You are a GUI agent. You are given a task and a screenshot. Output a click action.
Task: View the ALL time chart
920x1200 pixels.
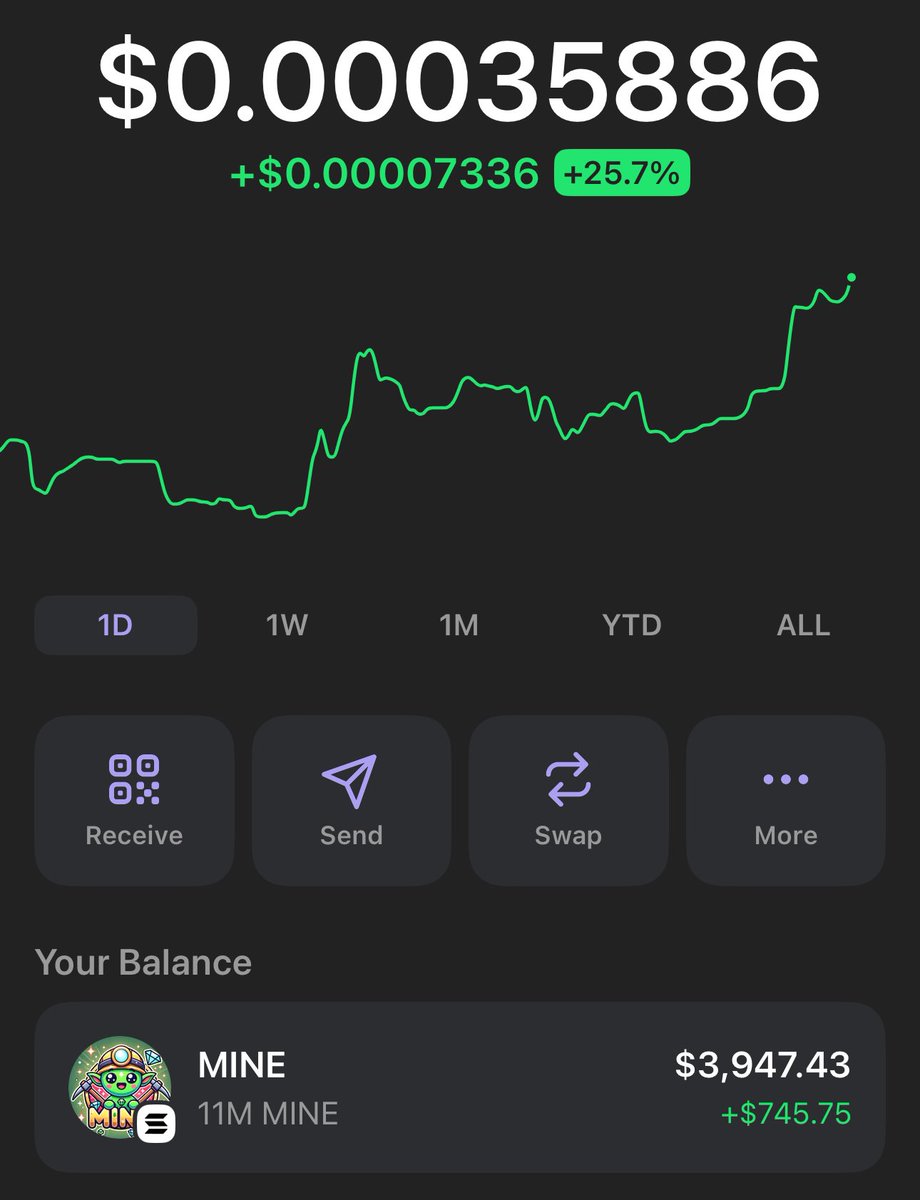tap(803, 626)
